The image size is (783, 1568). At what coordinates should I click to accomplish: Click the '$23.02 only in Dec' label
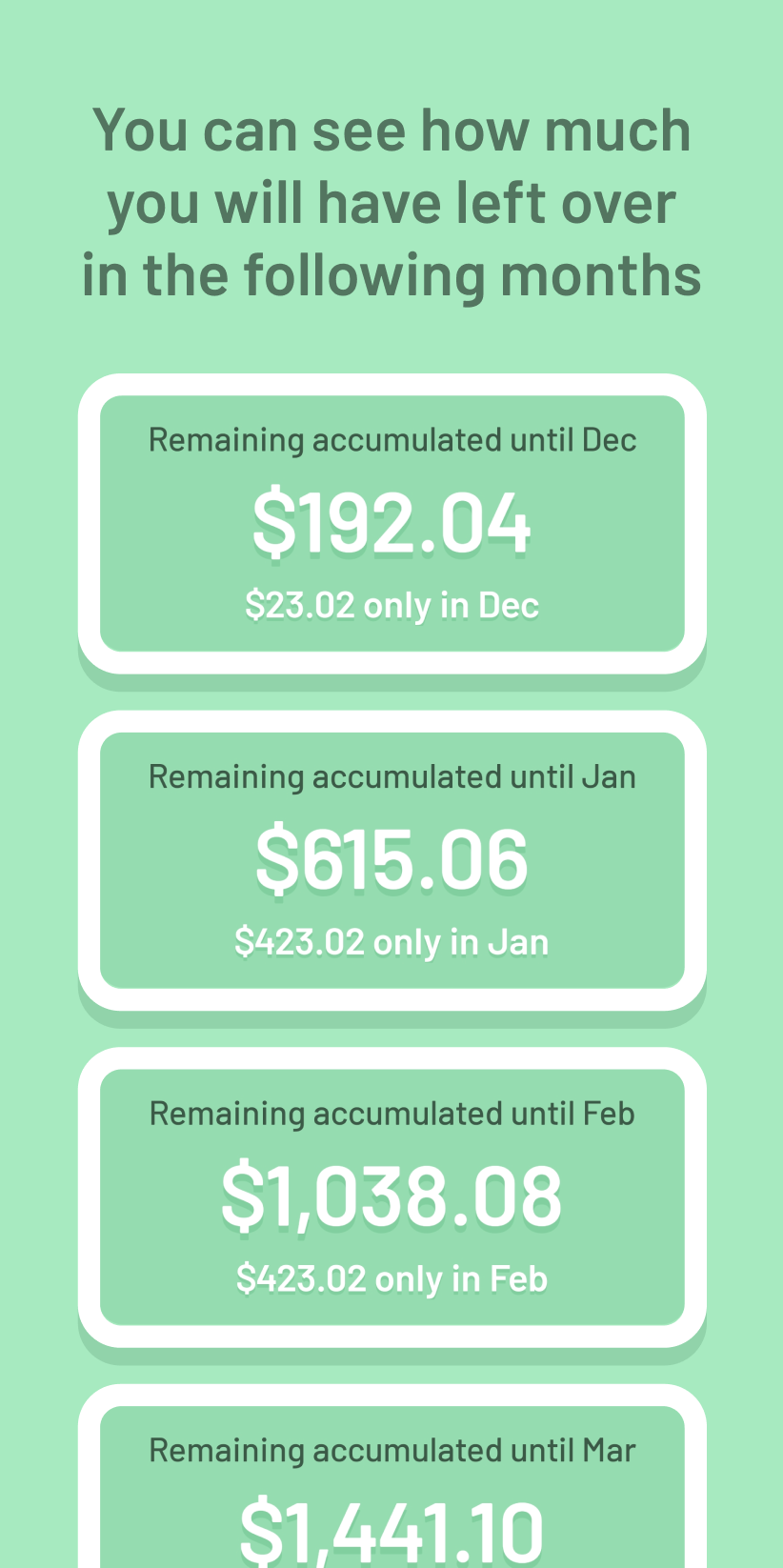391,604
